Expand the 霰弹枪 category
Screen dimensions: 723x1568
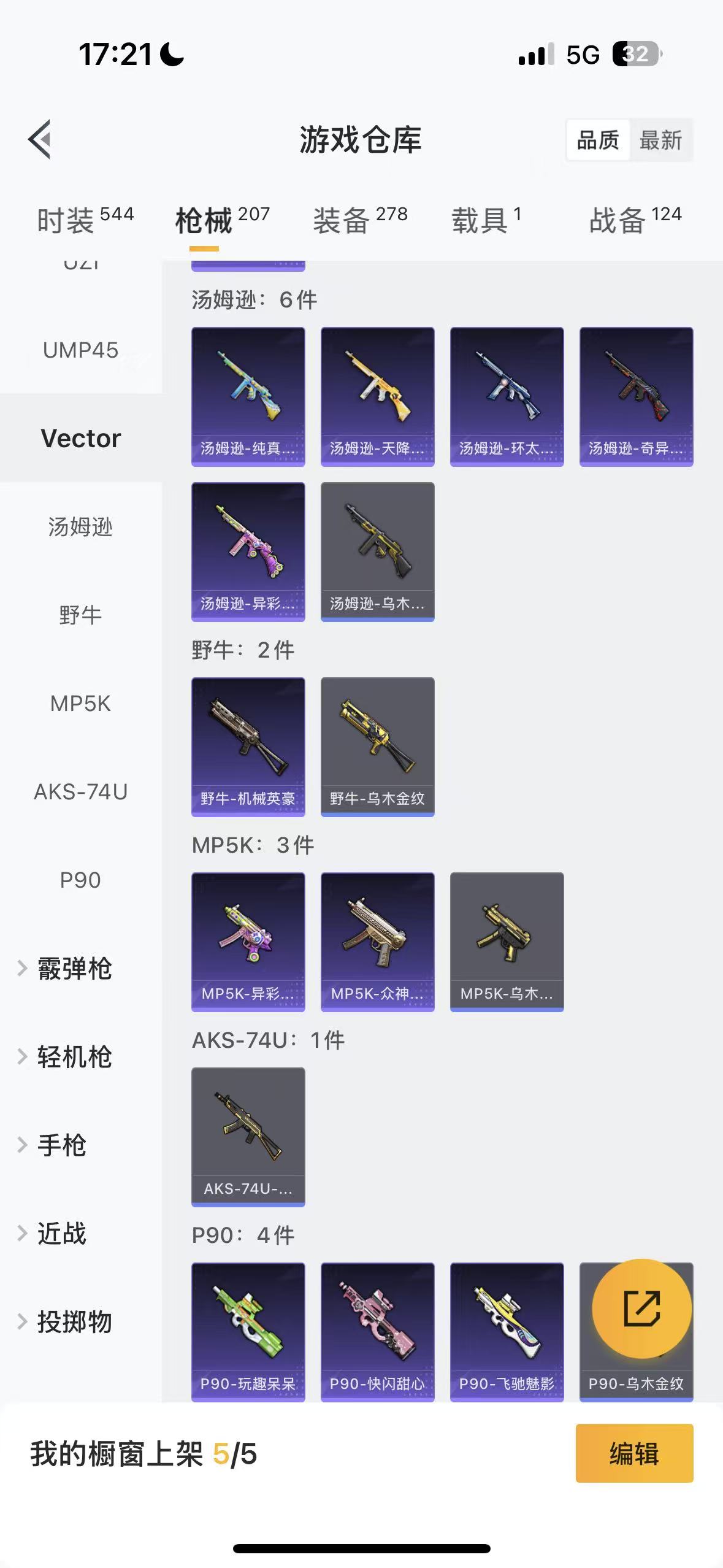point(74,969)
